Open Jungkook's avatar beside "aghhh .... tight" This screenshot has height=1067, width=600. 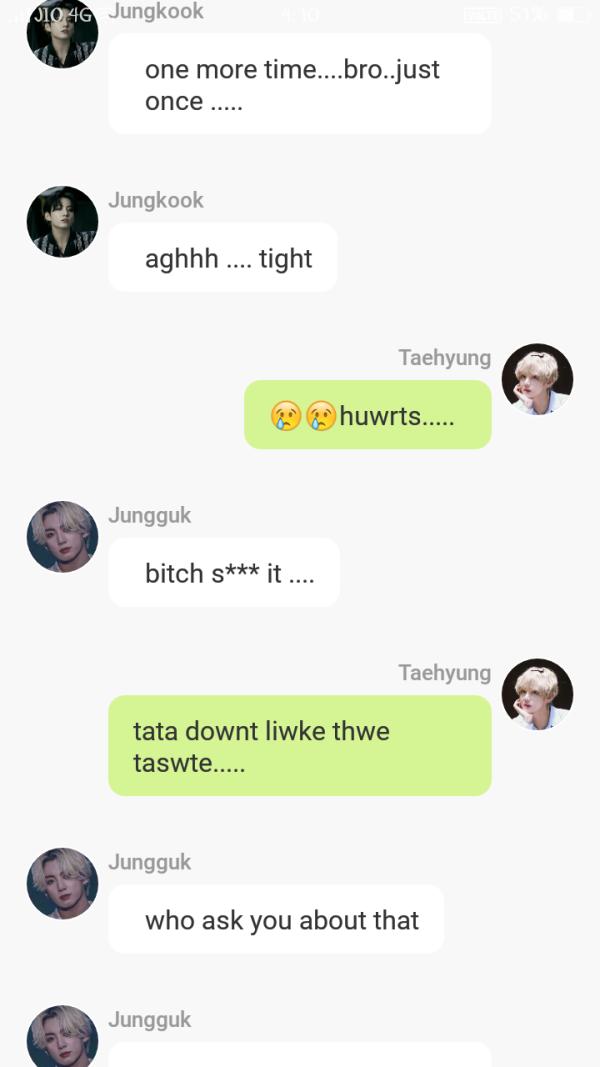pos(62,222)
